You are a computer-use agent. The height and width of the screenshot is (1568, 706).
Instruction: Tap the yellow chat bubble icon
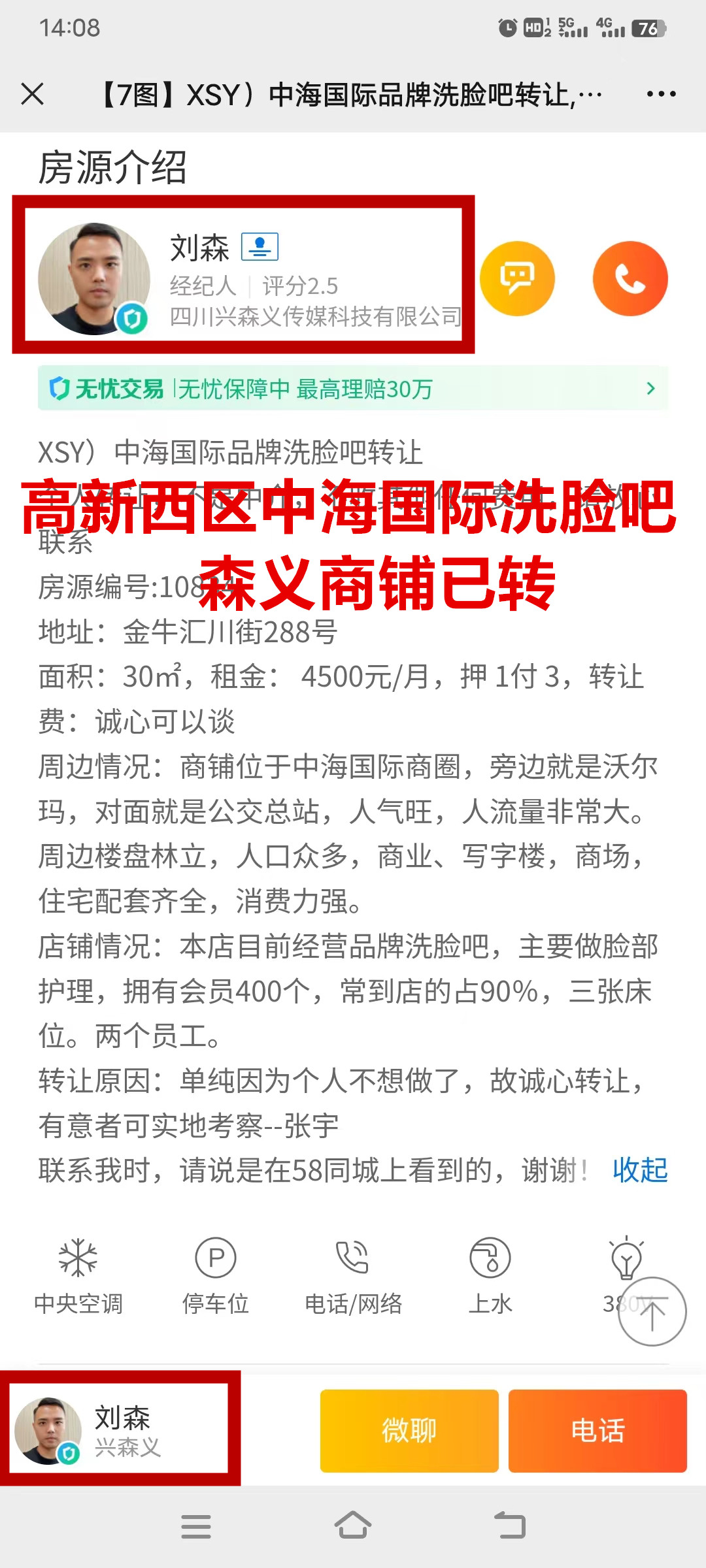[x=517, y=279]
